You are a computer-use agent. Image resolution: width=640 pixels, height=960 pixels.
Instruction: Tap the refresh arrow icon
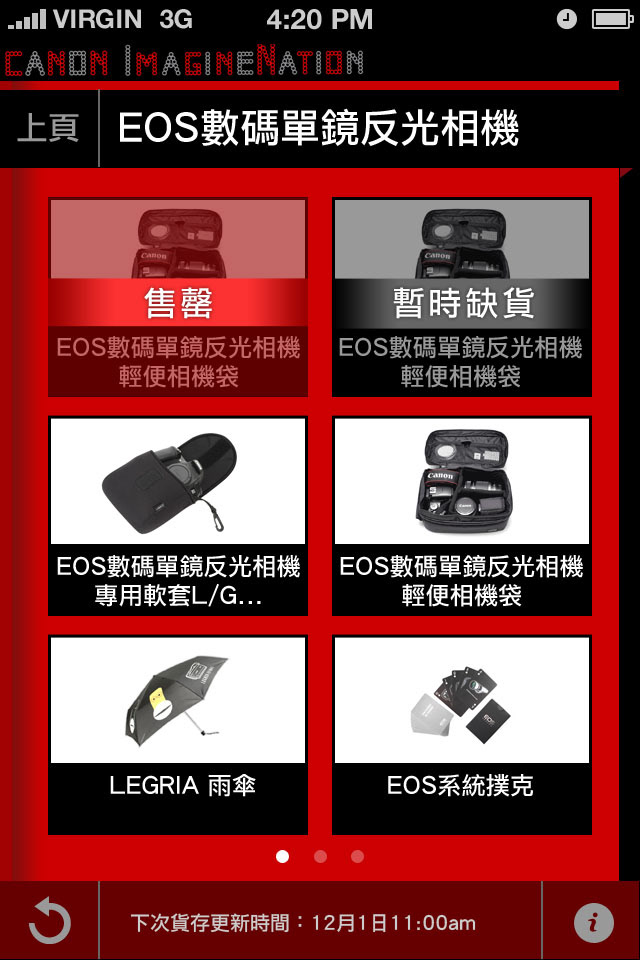(x=50, y=922)
